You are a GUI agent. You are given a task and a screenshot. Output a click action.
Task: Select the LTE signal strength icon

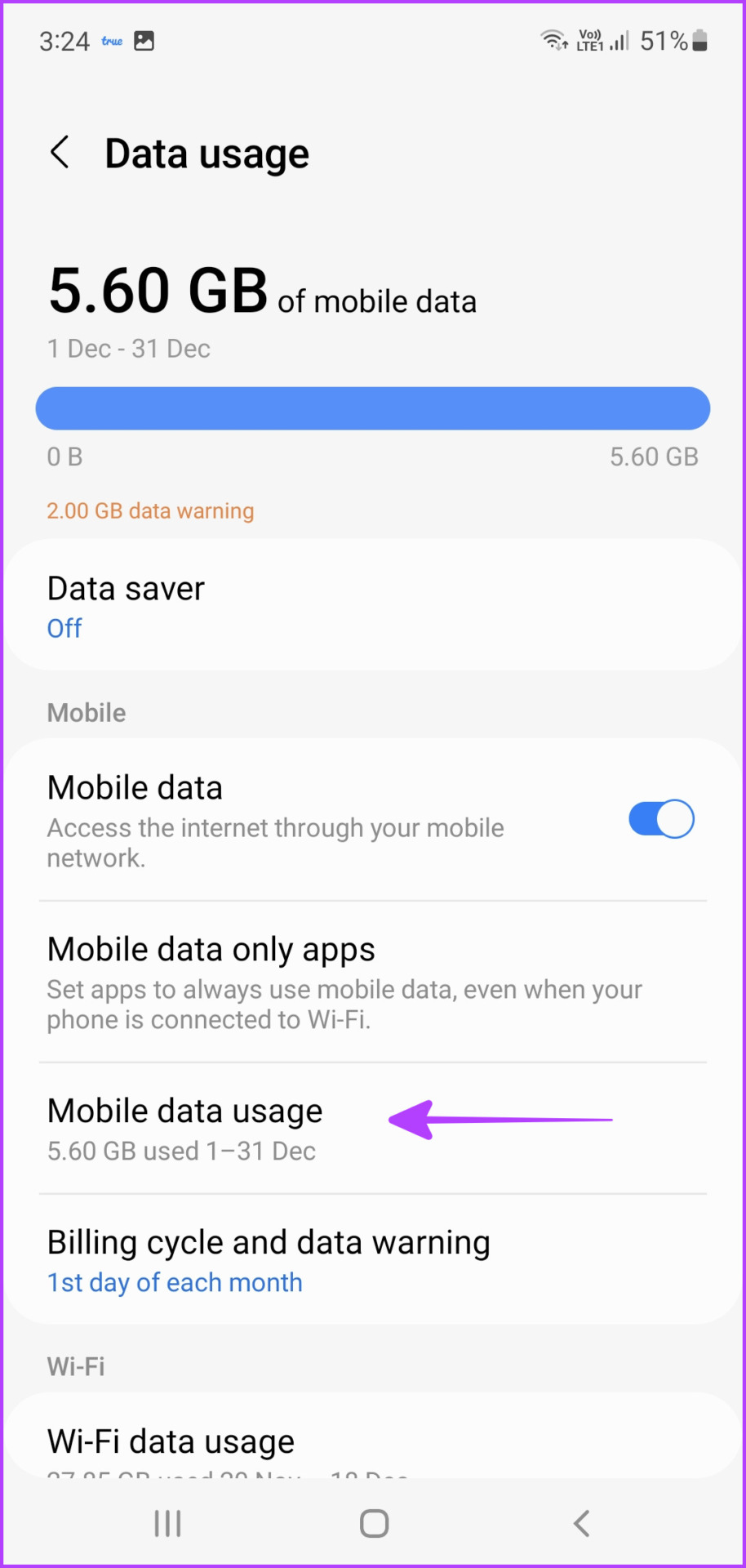click(x=618, y=41)
